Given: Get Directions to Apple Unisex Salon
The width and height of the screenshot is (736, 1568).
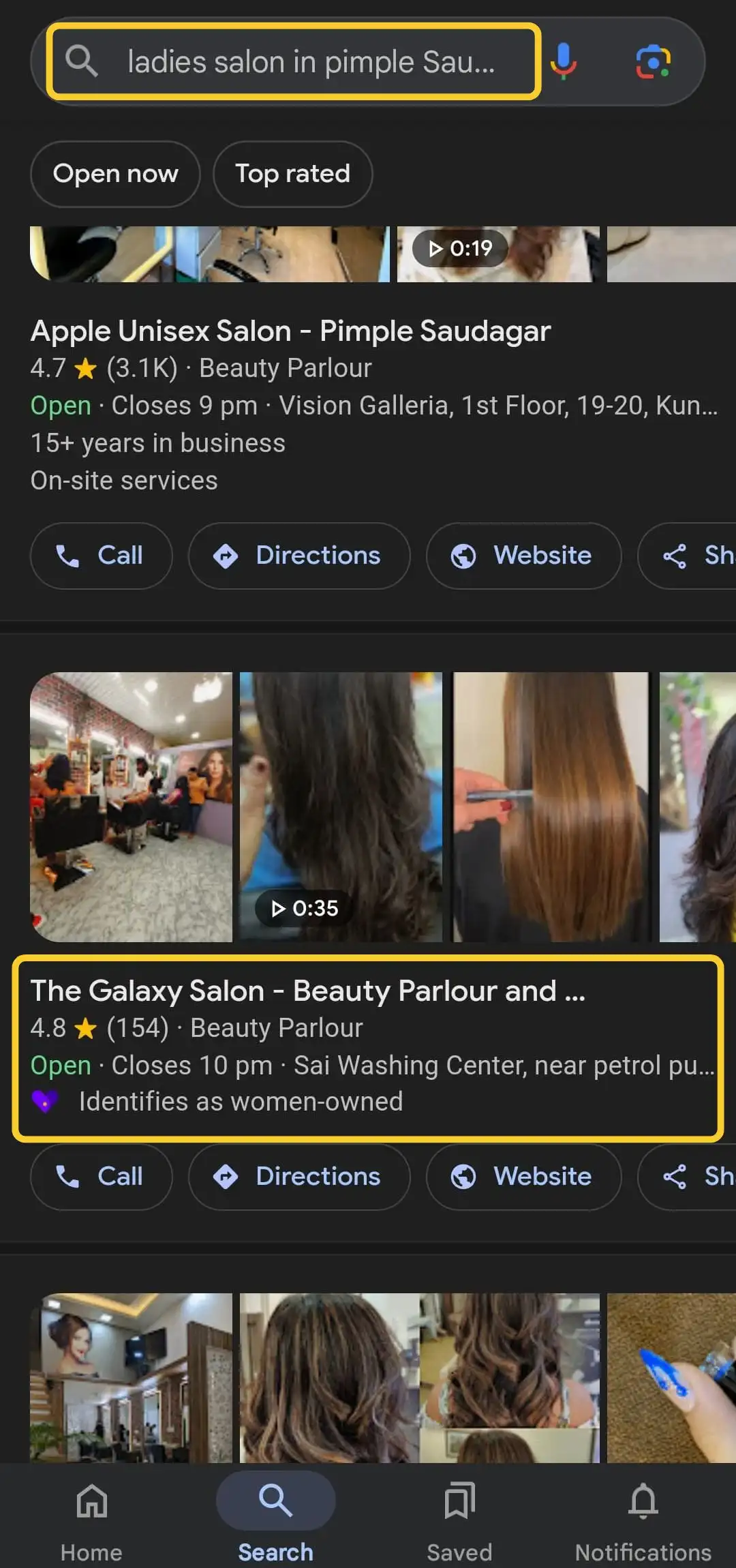Looking at the screenshot, I should coord(298,556).
